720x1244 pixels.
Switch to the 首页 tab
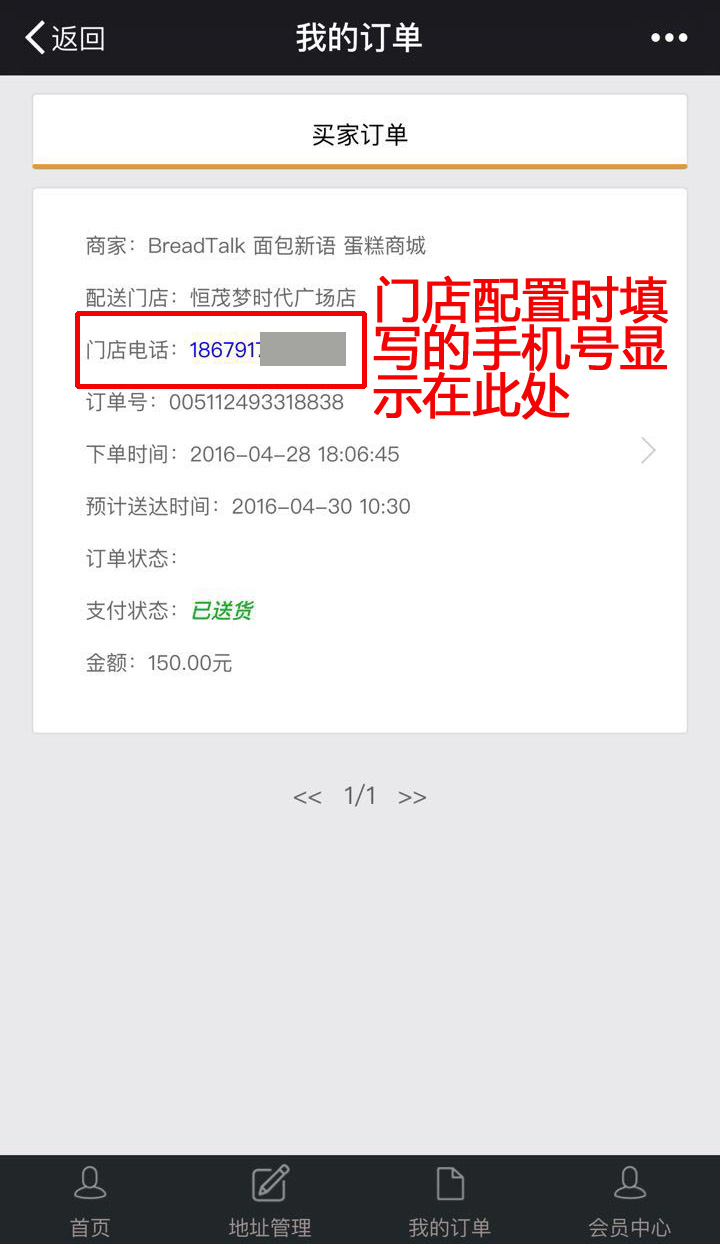(x=90, y=1200)
